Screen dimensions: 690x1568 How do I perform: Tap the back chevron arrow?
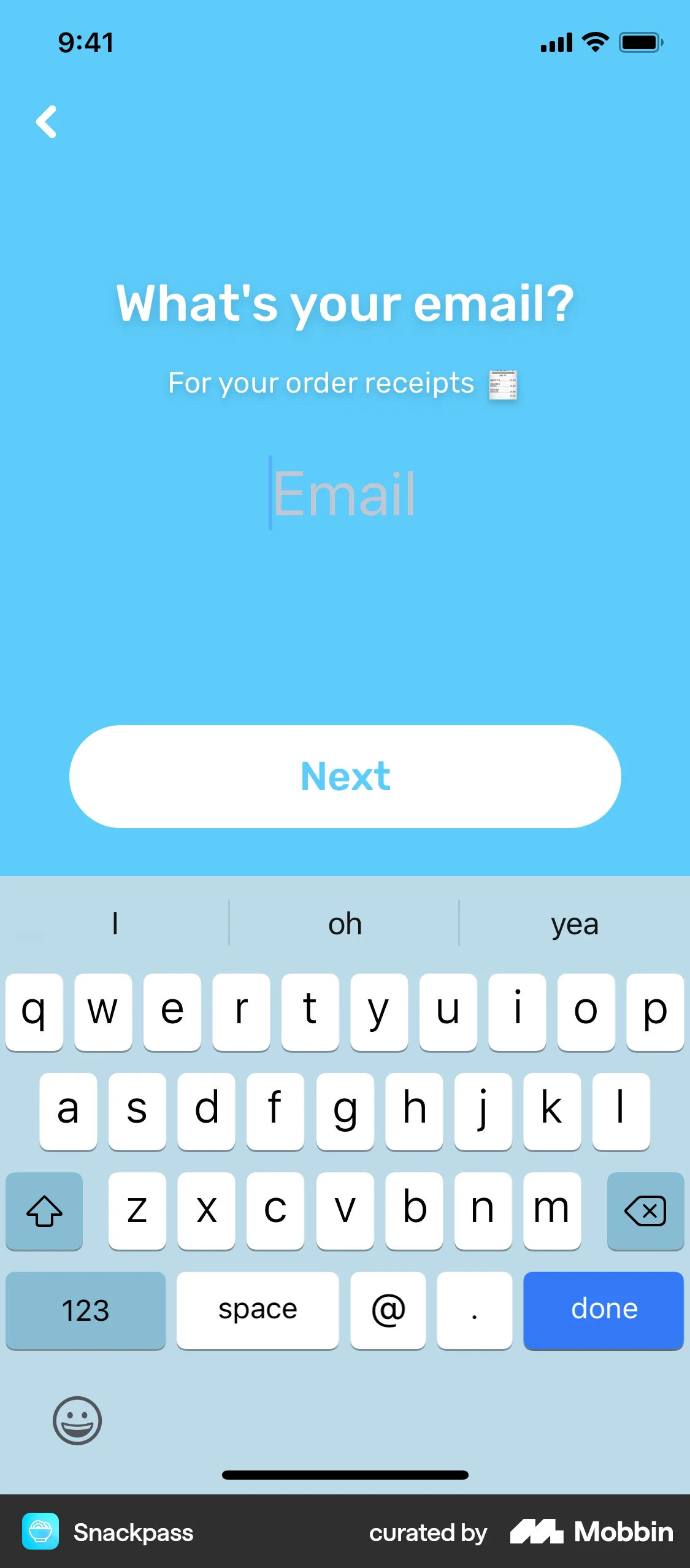click(47, 121)
